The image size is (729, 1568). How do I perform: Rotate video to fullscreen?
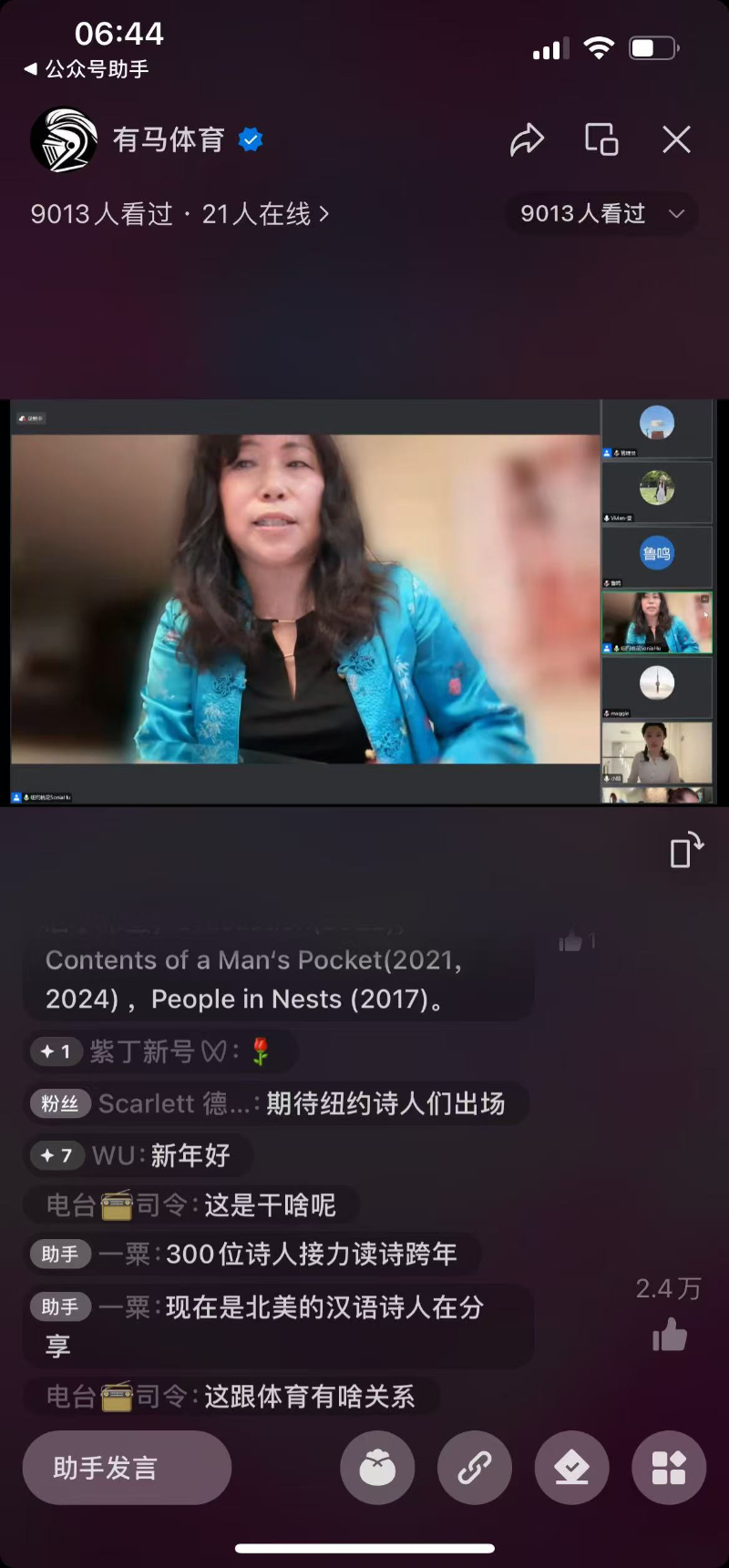(686, 850)
